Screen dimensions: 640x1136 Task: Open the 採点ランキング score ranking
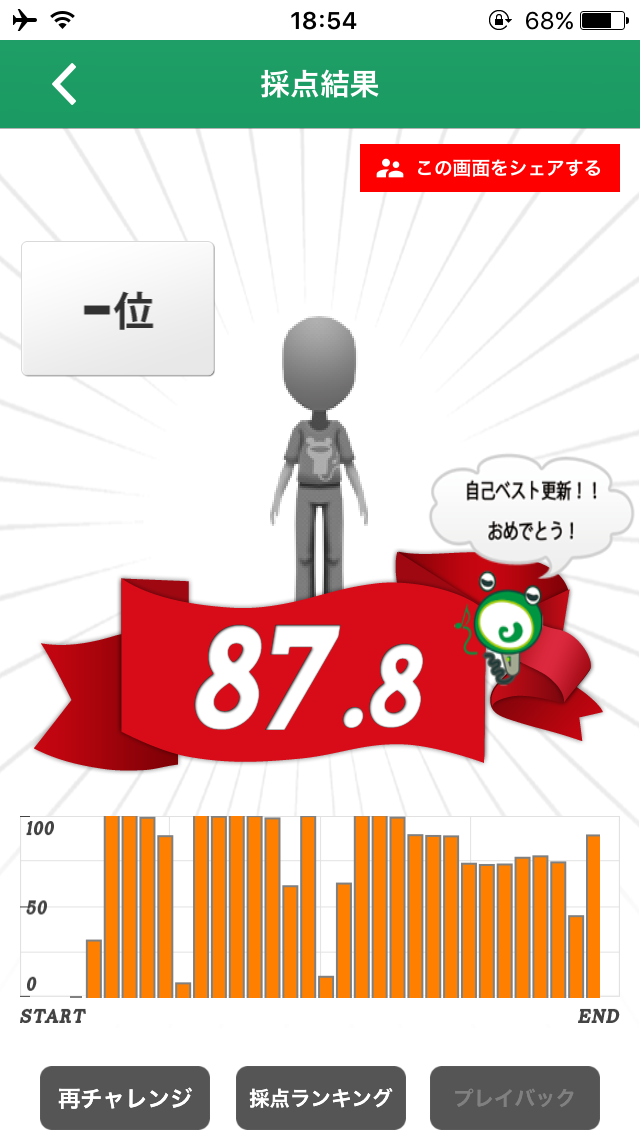[321, 1098]
